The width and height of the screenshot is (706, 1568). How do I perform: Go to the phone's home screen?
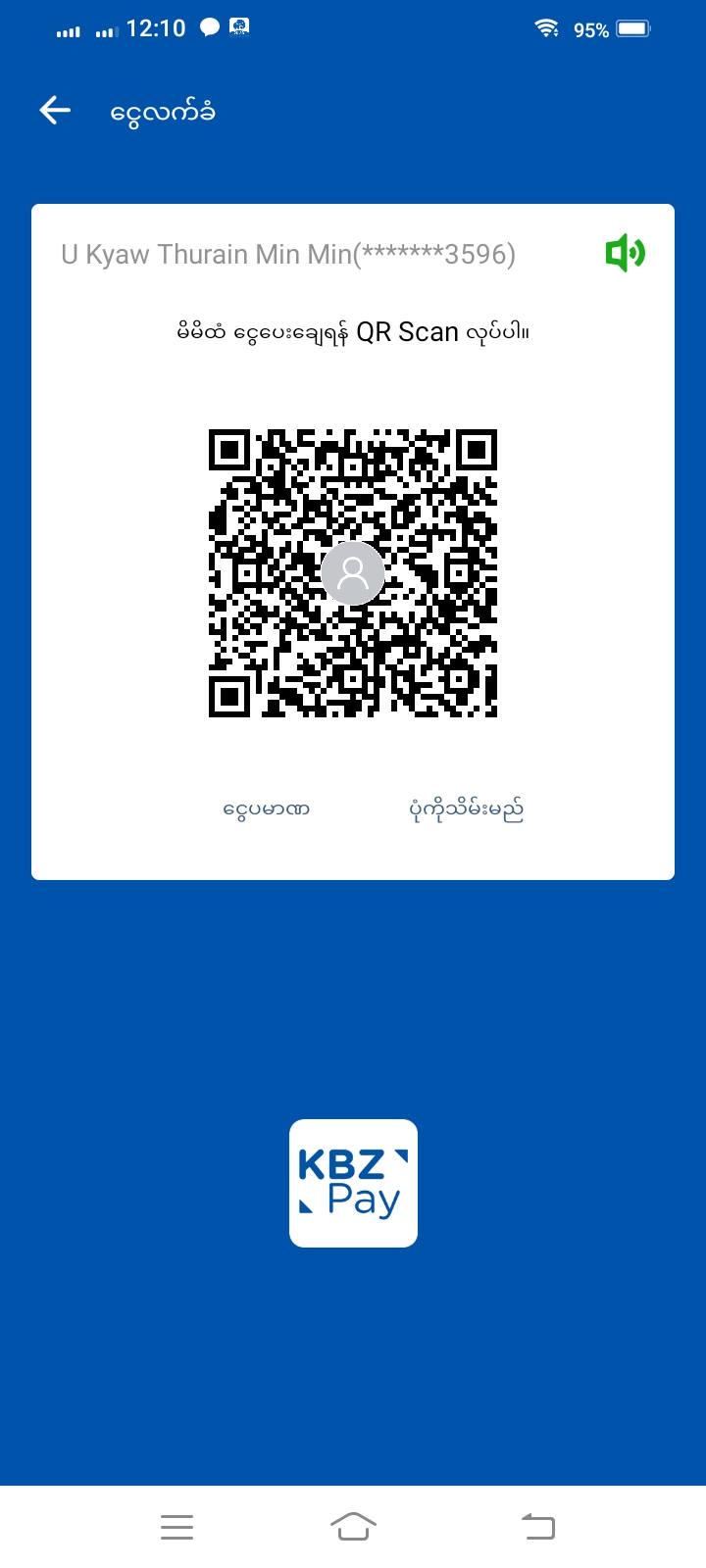click(x=353, y=1526)
